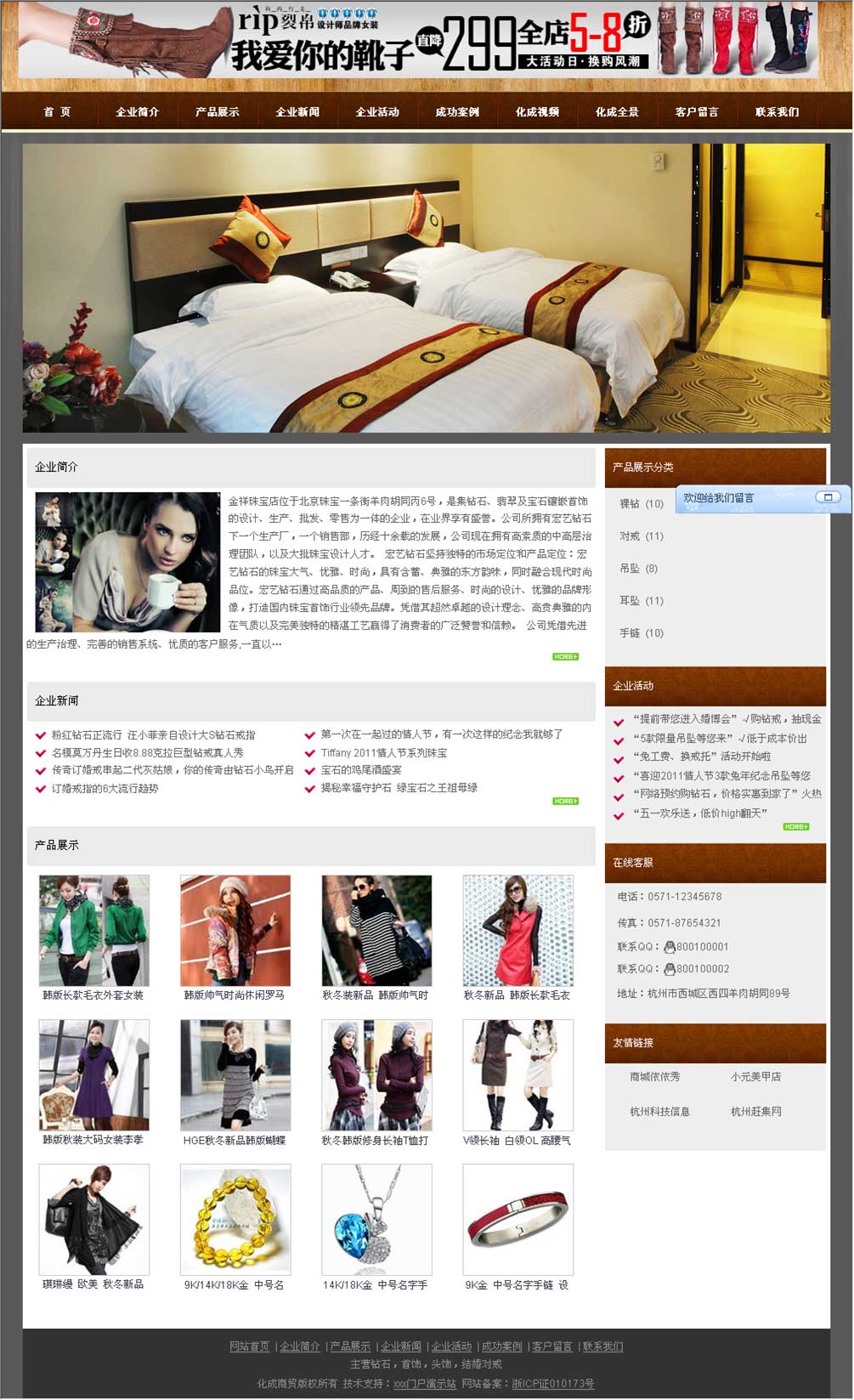Go to 产品展示 in the top navigation
This screenshot has height=1400, width=854.
click(x=217, y=112)
